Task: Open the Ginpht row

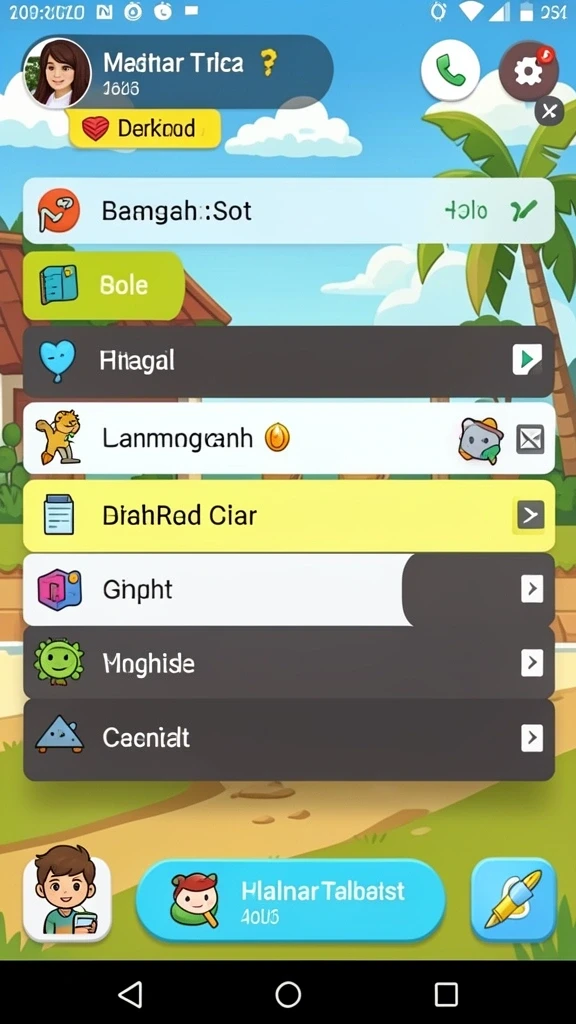Action: point(289,590)
